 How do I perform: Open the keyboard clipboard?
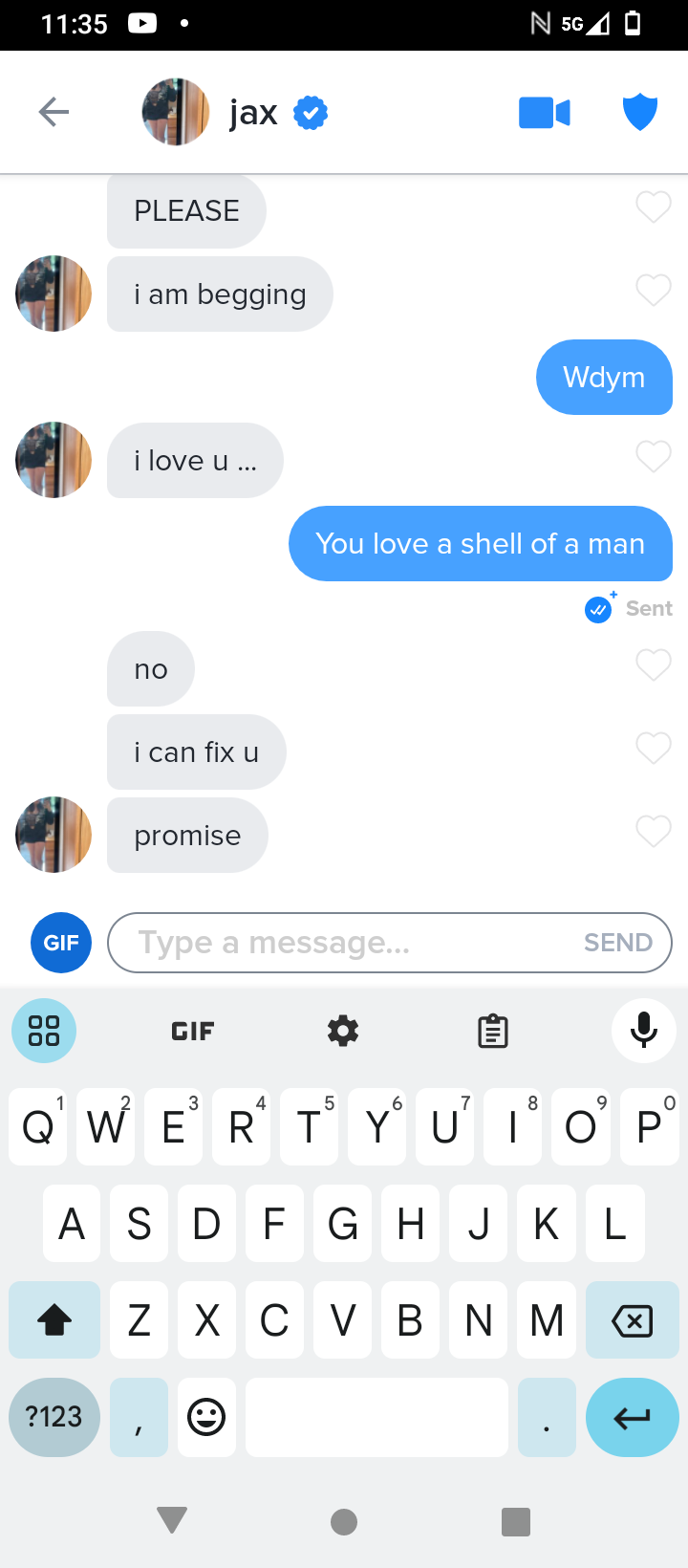click(493, 1031)
